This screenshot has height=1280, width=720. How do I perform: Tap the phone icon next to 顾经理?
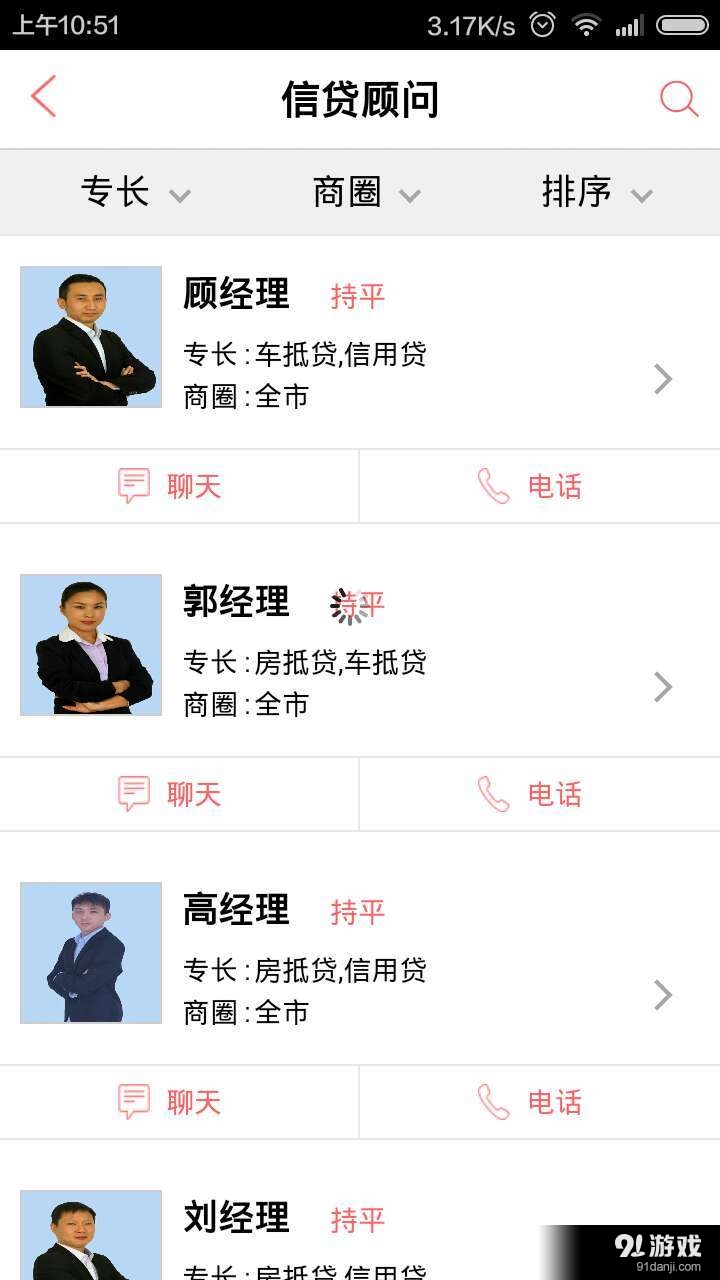point(491,485)
